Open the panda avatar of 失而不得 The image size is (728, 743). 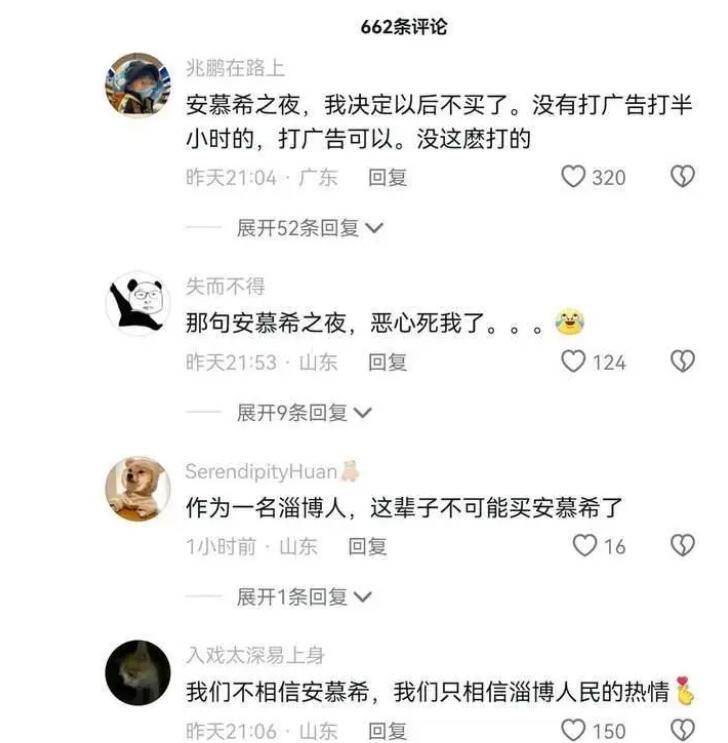pos(138,302)
